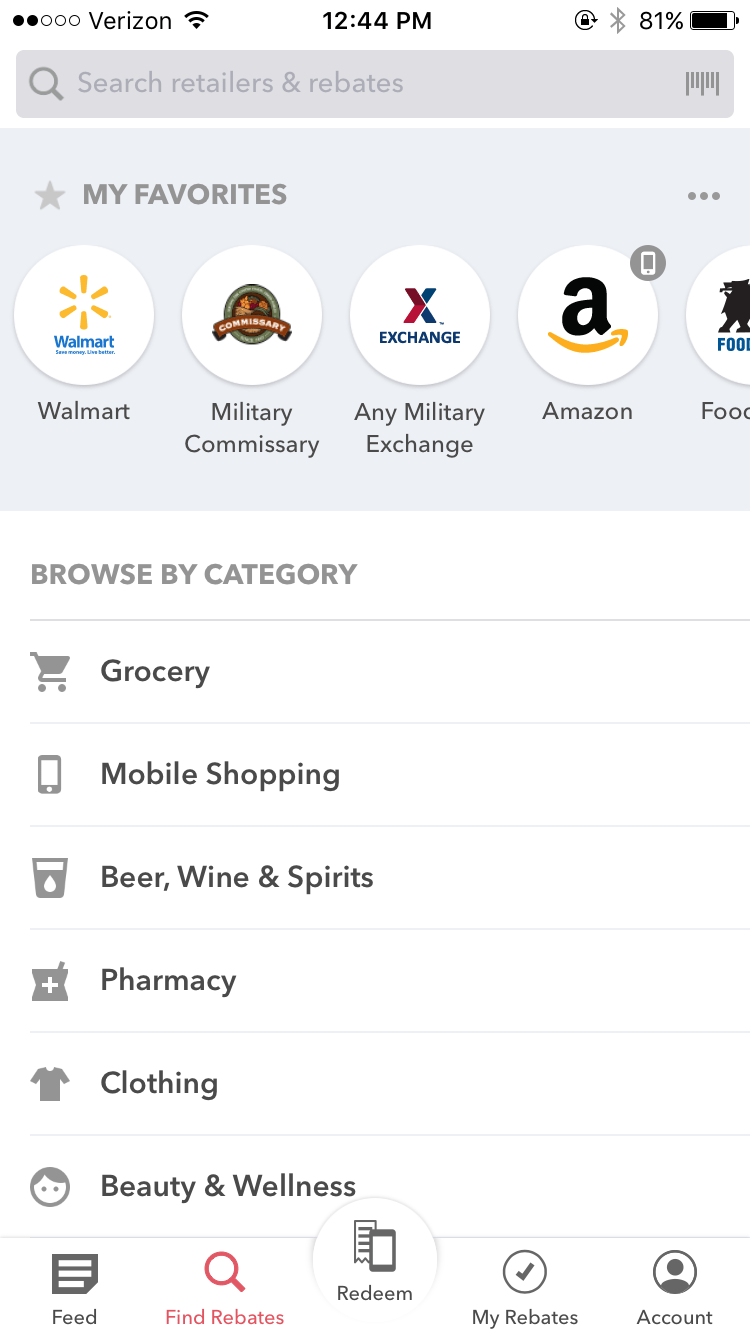
Task: Tap the mobile badge on the Amazon favorite
Action: tap(648, 263)
